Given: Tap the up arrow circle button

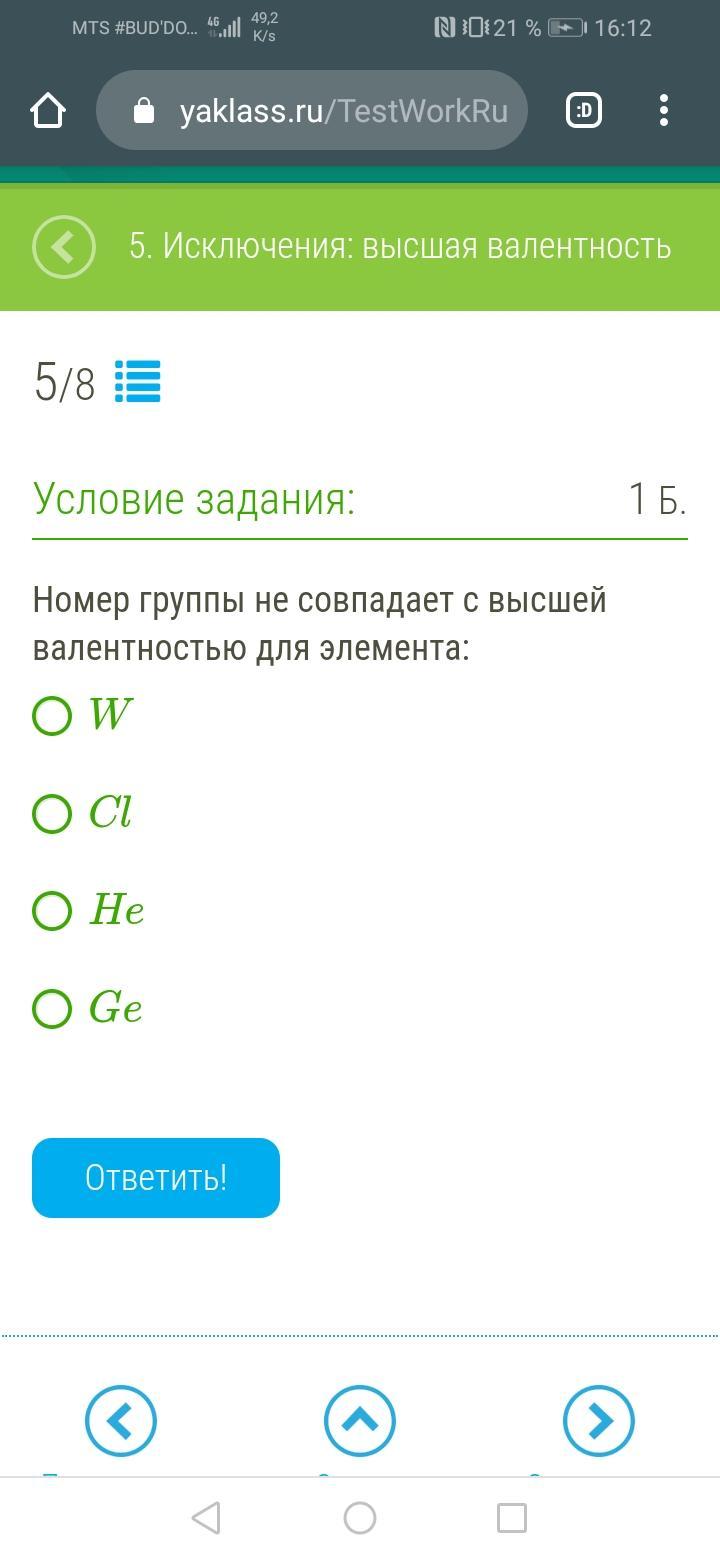Looking at the screenshot, I should tap(360, 1420).
